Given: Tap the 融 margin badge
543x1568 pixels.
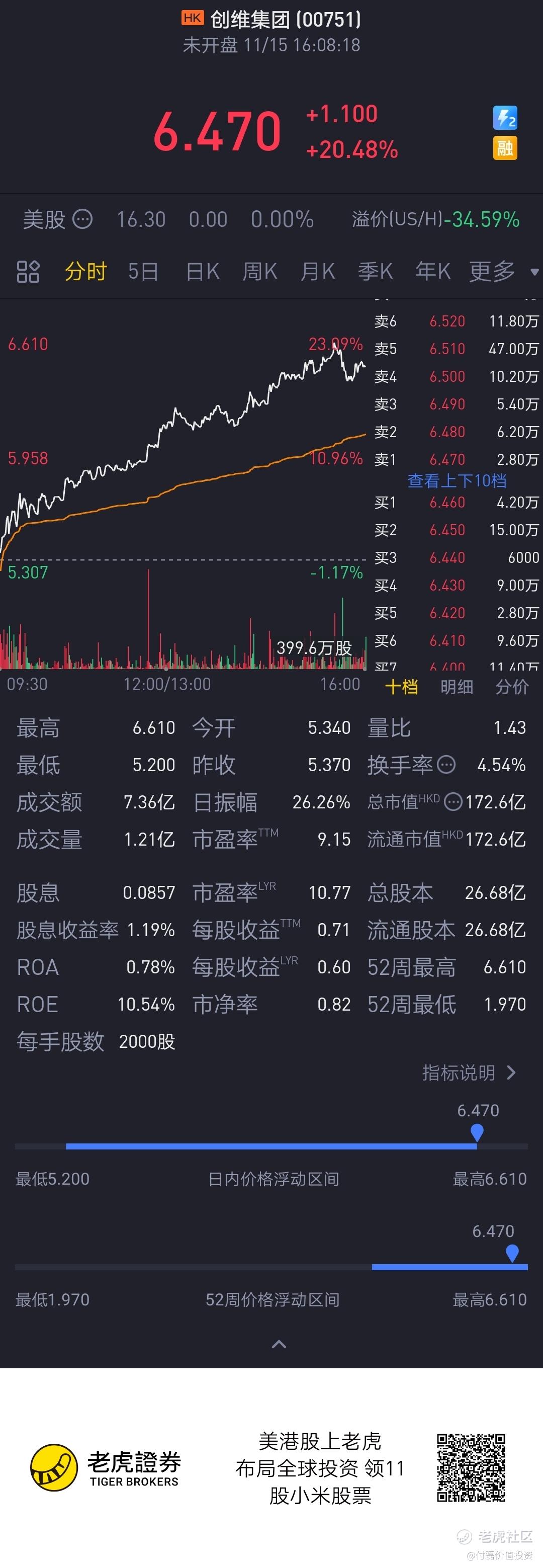Looking at the screenshot, I should [505, 148].
